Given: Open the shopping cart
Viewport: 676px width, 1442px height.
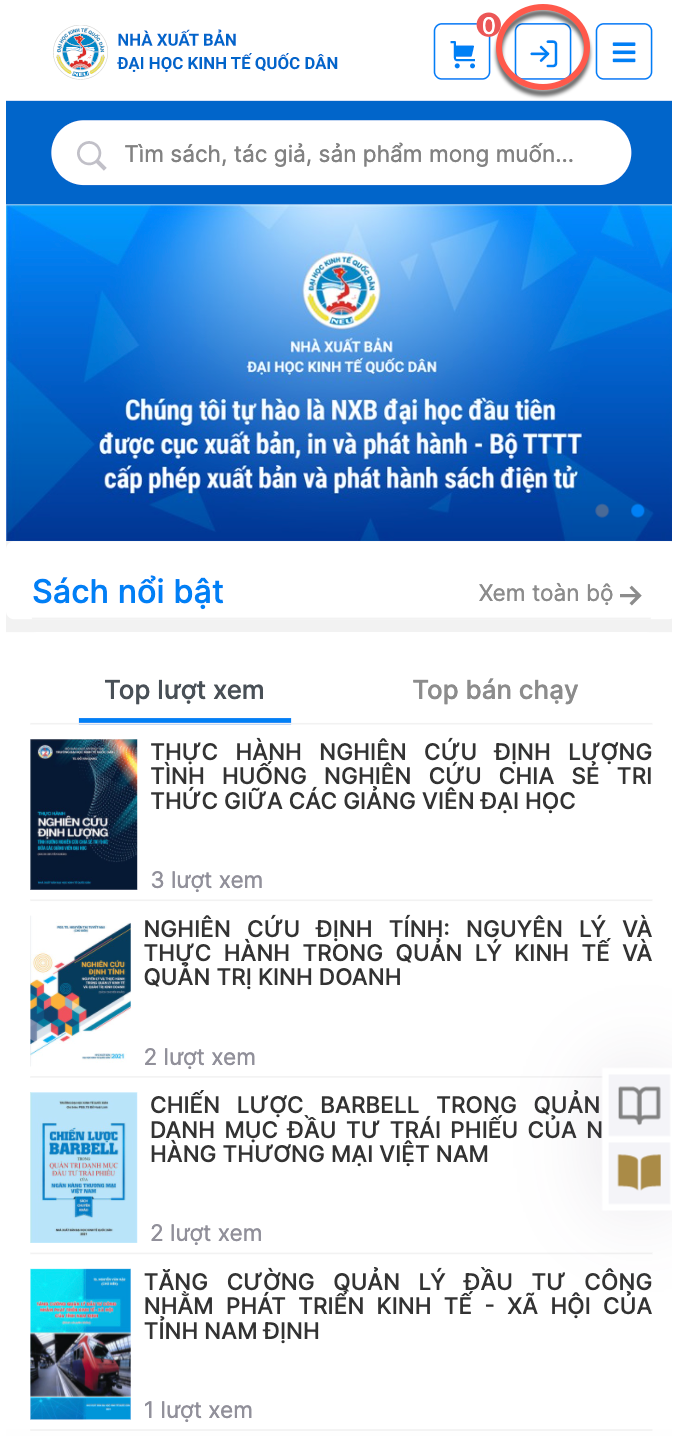Looking at the screenshot, I should coord(462,52).
